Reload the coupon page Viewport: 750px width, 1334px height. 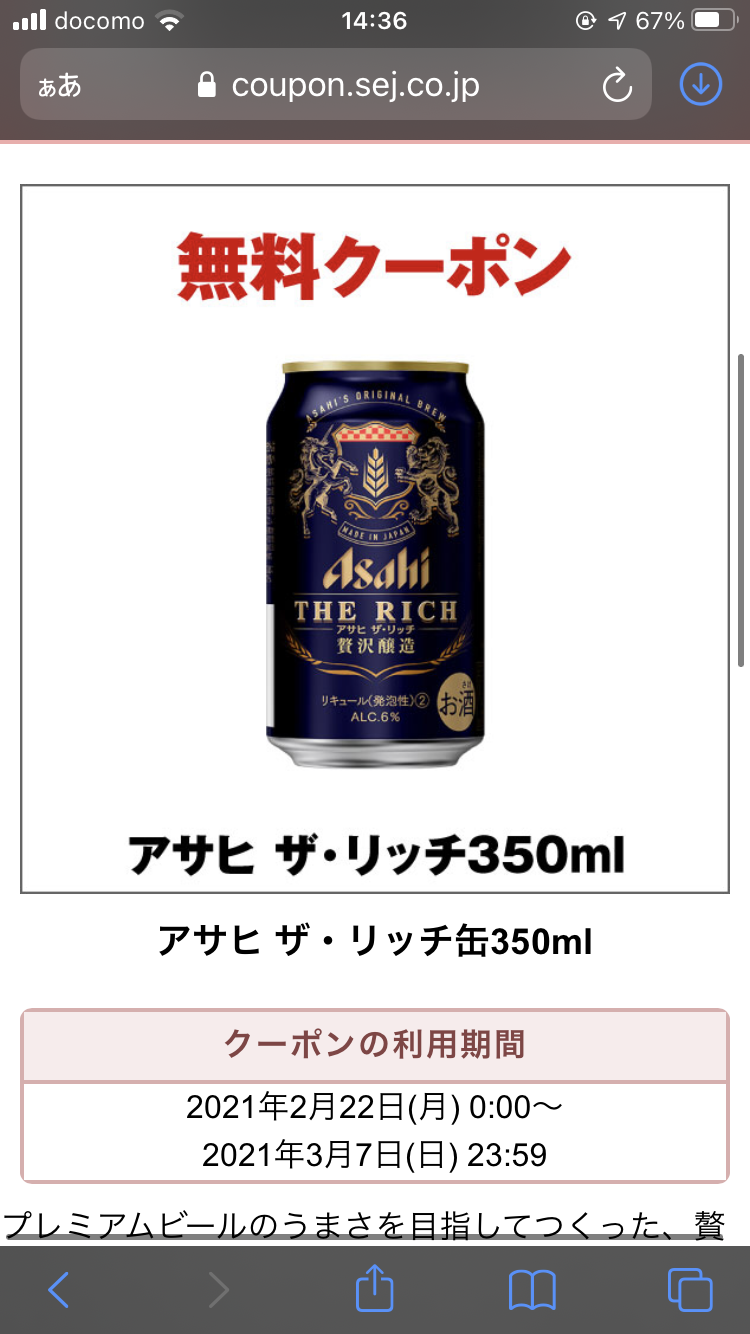[617, 86]
